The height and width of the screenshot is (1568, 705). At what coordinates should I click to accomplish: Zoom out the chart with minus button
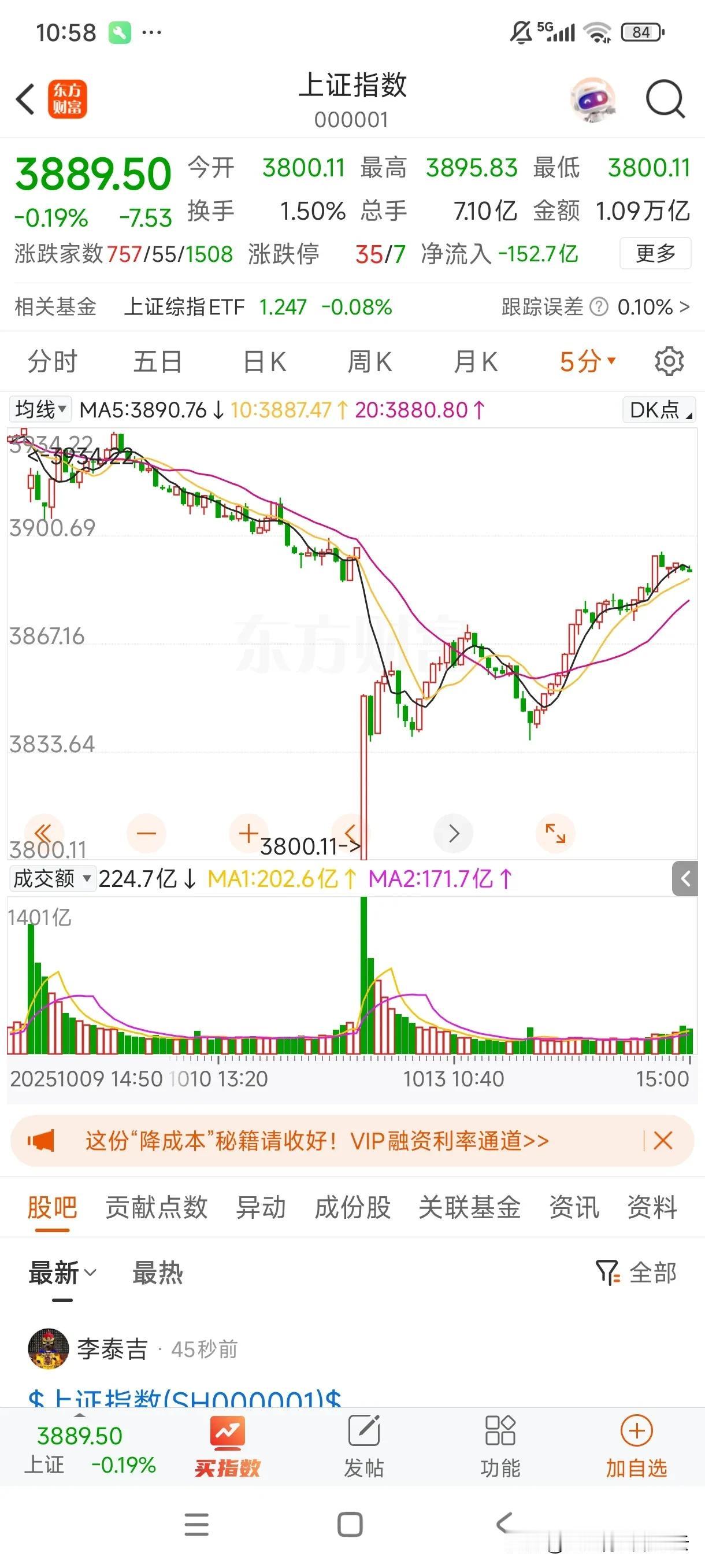(147, 833)
